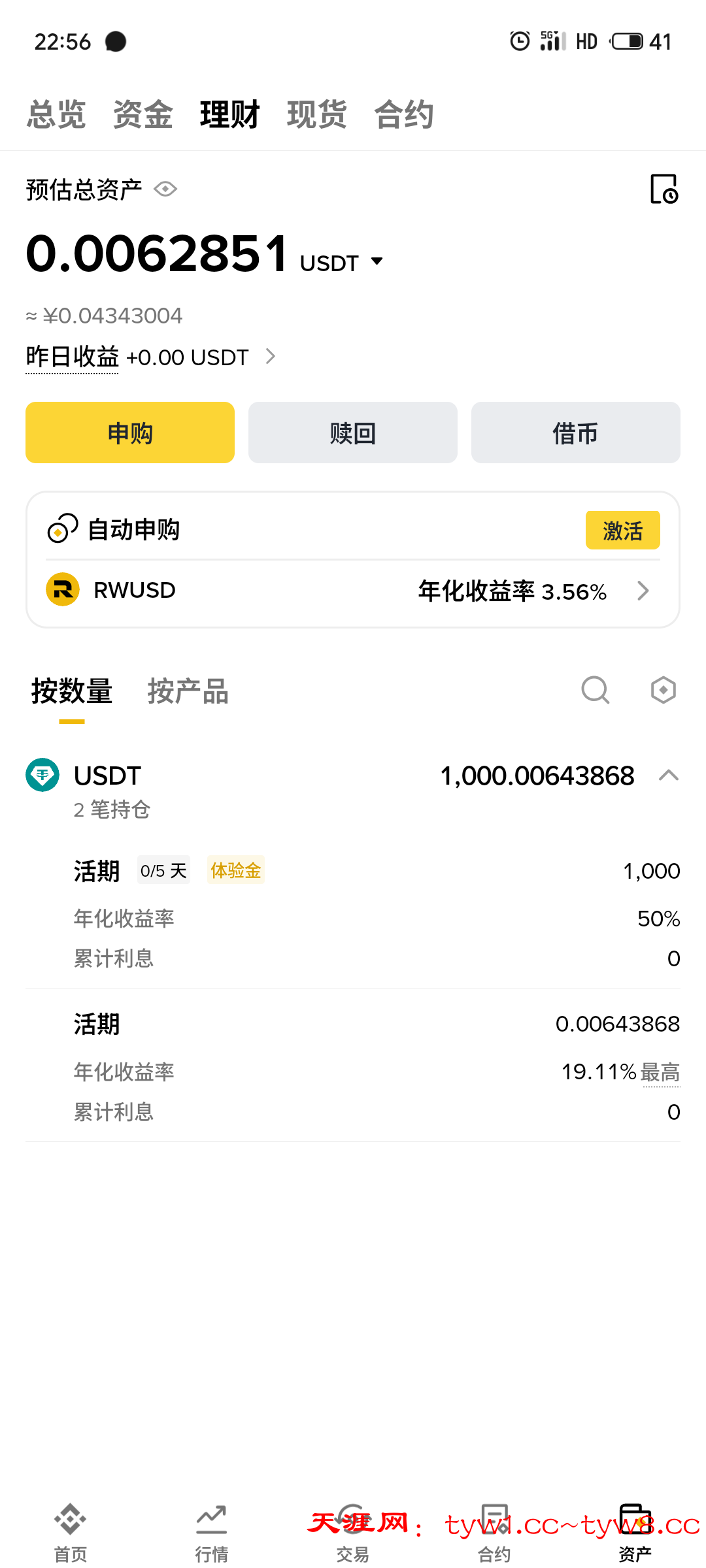The width and height of the screenshot is (706, 1568).
Task: Tap the 赎回 redeem button
Action: point(353,433)
